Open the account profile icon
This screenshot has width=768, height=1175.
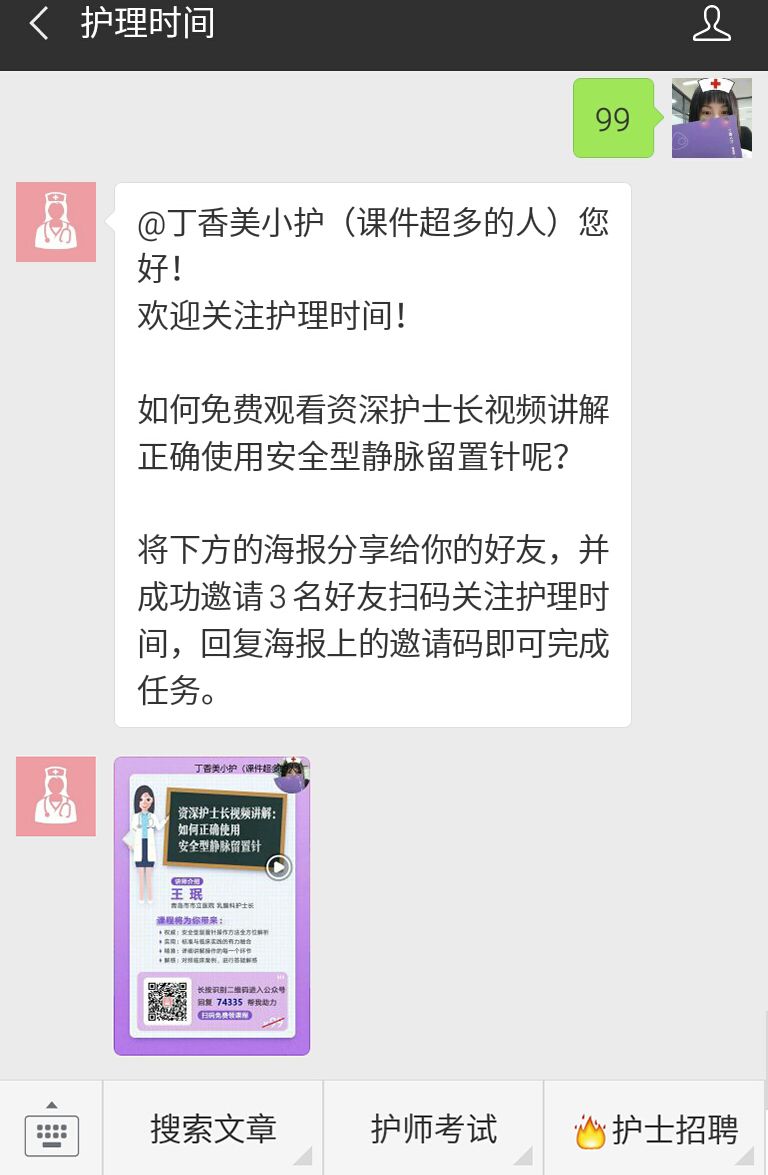(x=711, y=24)
